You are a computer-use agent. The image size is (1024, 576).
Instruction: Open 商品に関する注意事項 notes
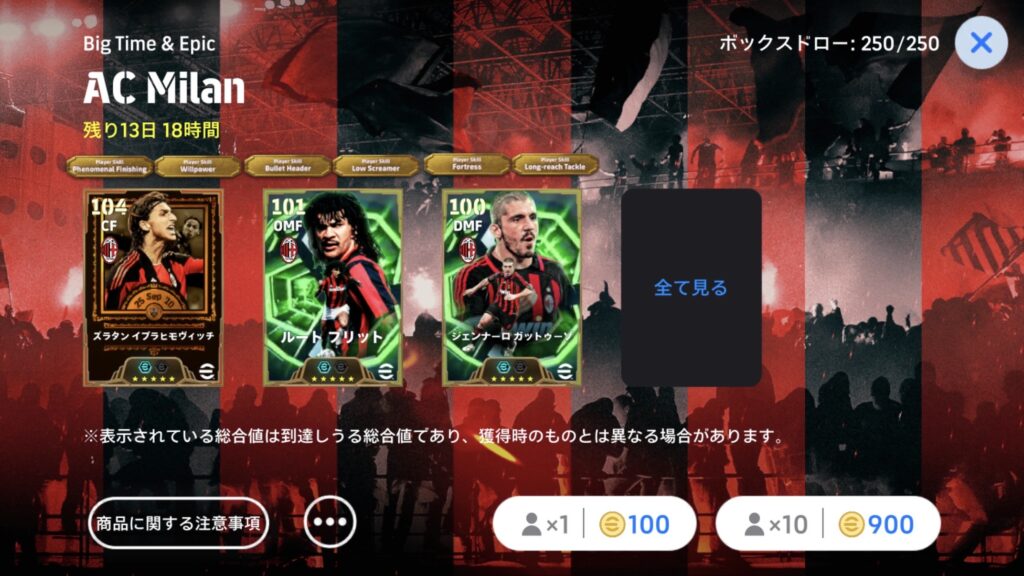click(178, 523)
